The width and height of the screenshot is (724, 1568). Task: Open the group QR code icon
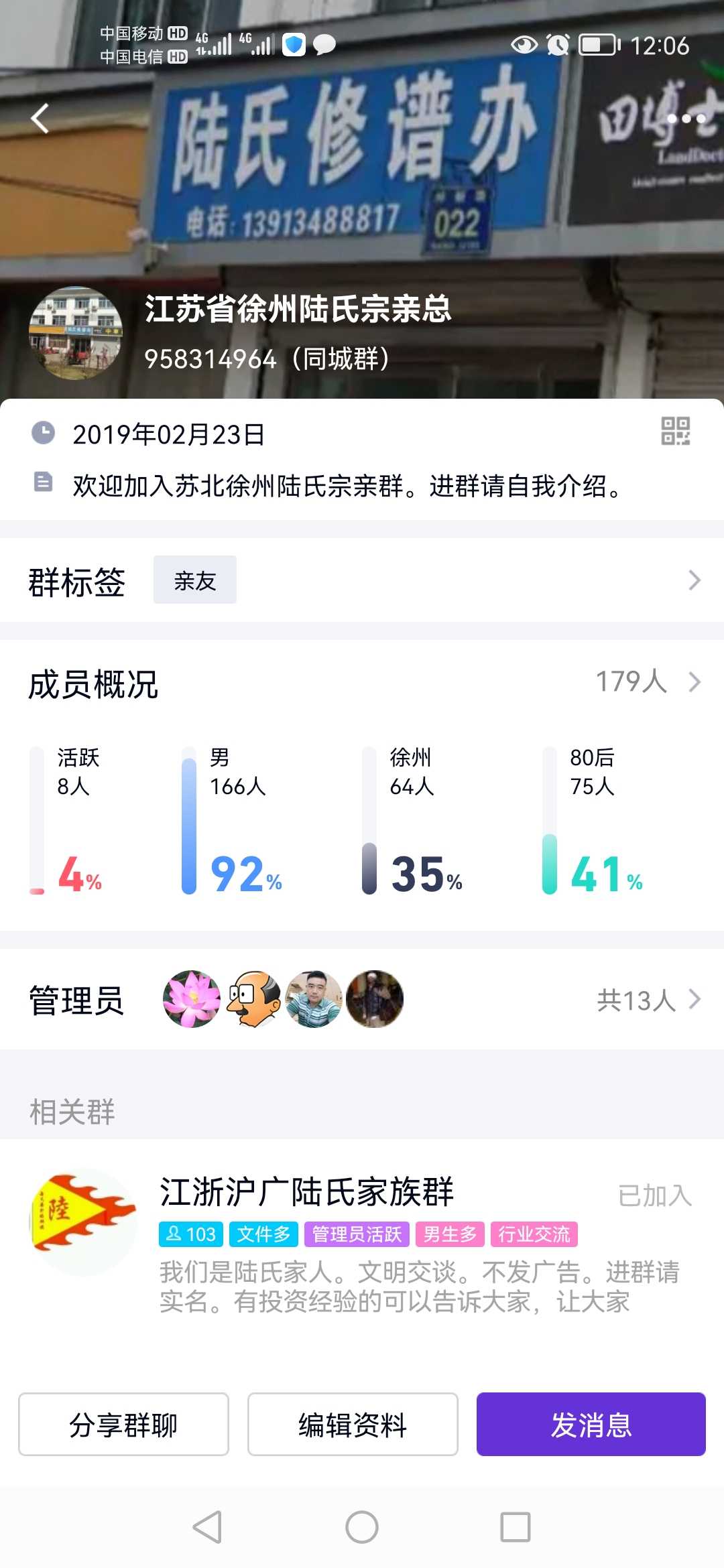coord(675,431)
